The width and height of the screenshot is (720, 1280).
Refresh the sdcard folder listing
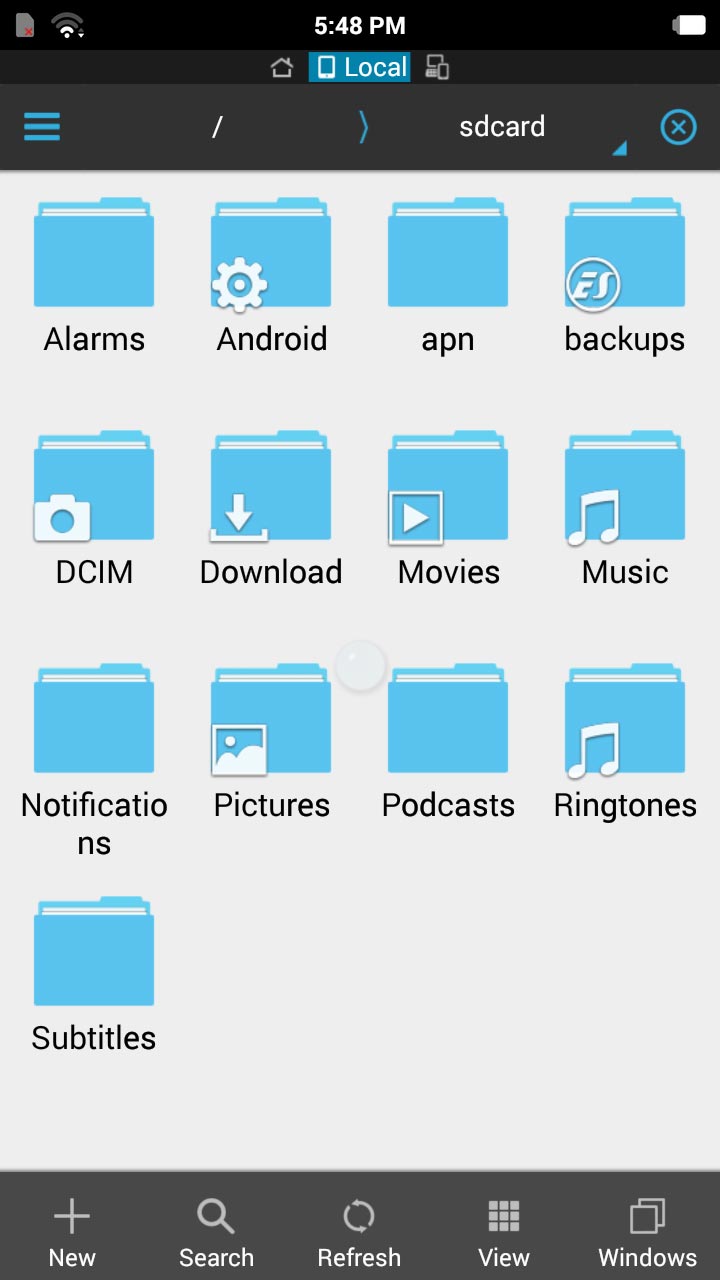point(359,1230)
